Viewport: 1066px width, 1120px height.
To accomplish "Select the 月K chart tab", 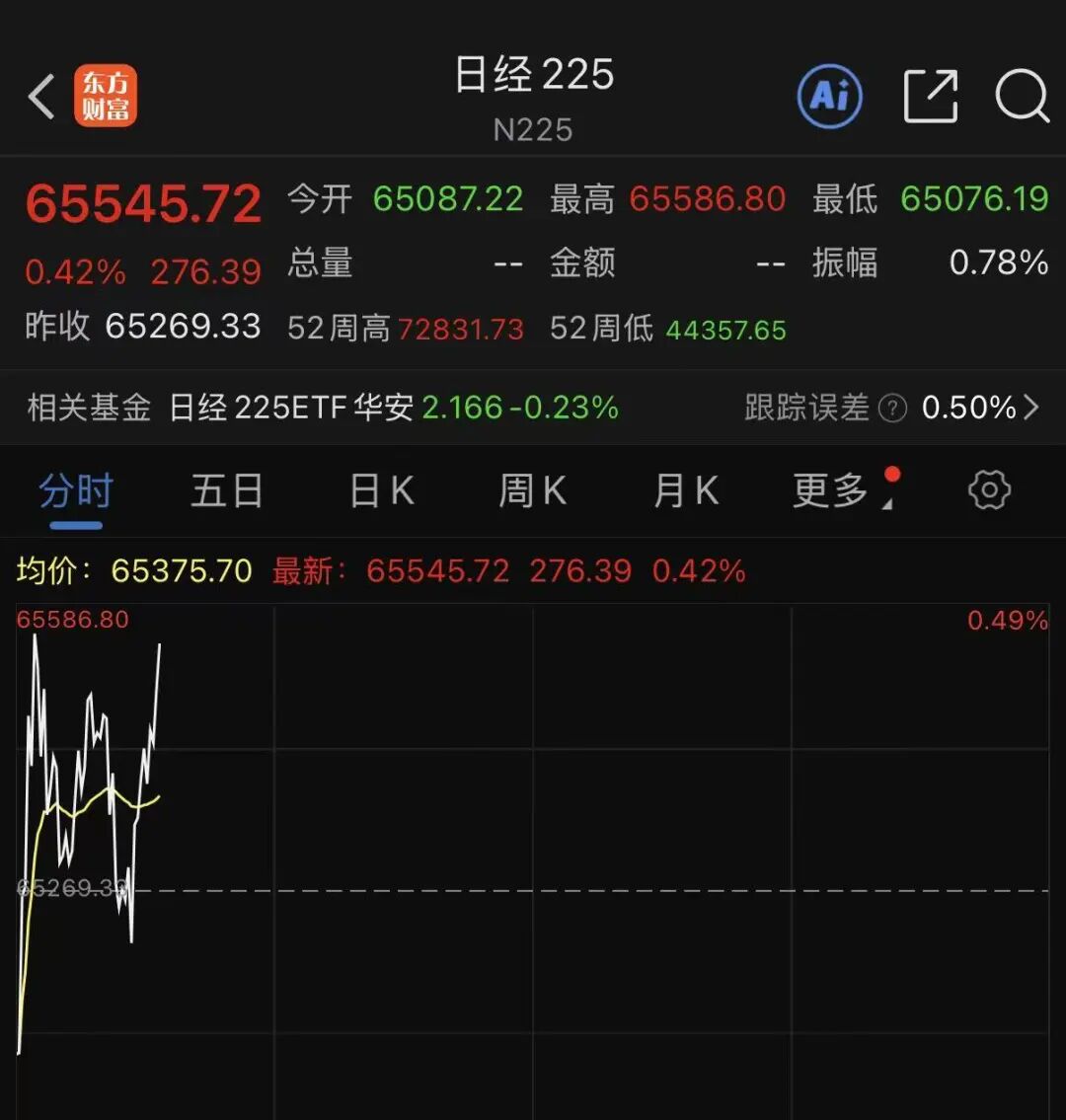I will pos(686,491).
